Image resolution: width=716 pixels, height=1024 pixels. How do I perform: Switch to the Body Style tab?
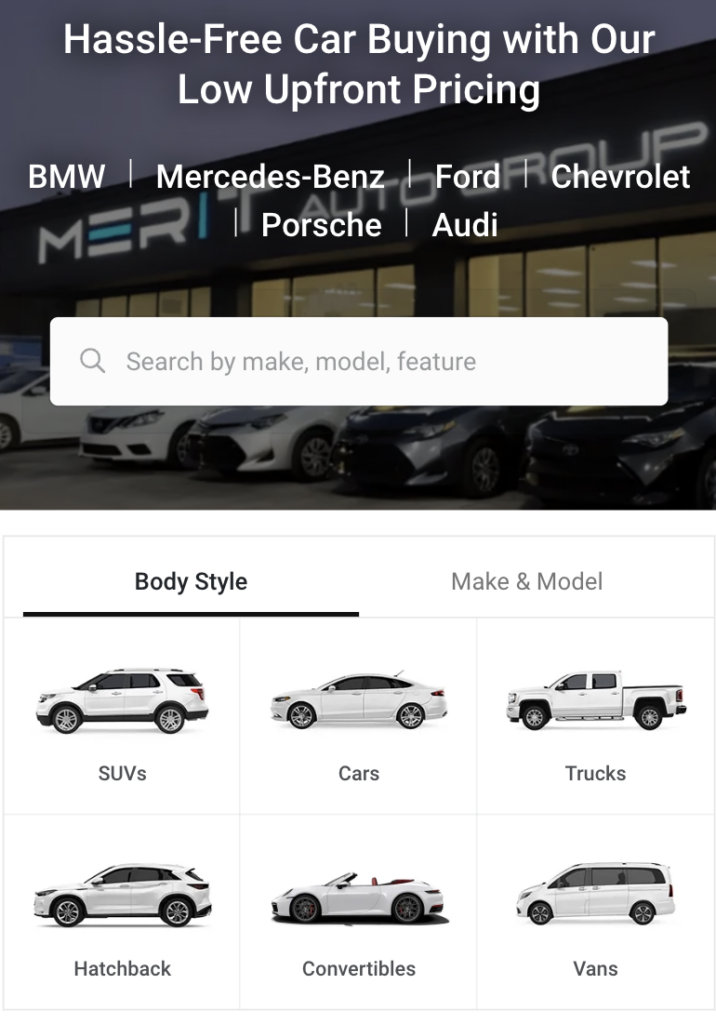click(x=191, y=582)
